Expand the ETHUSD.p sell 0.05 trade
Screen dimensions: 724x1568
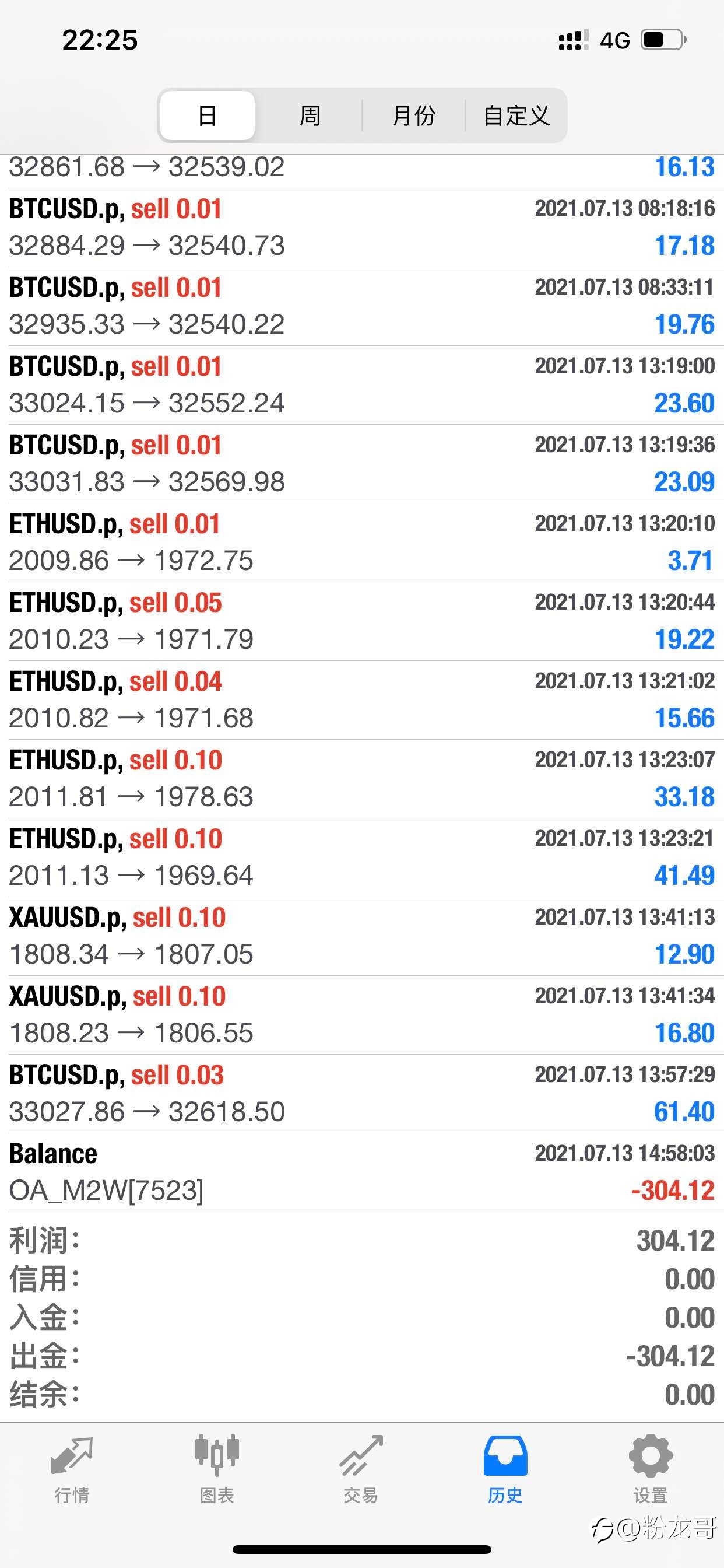(x=362, y=621)
